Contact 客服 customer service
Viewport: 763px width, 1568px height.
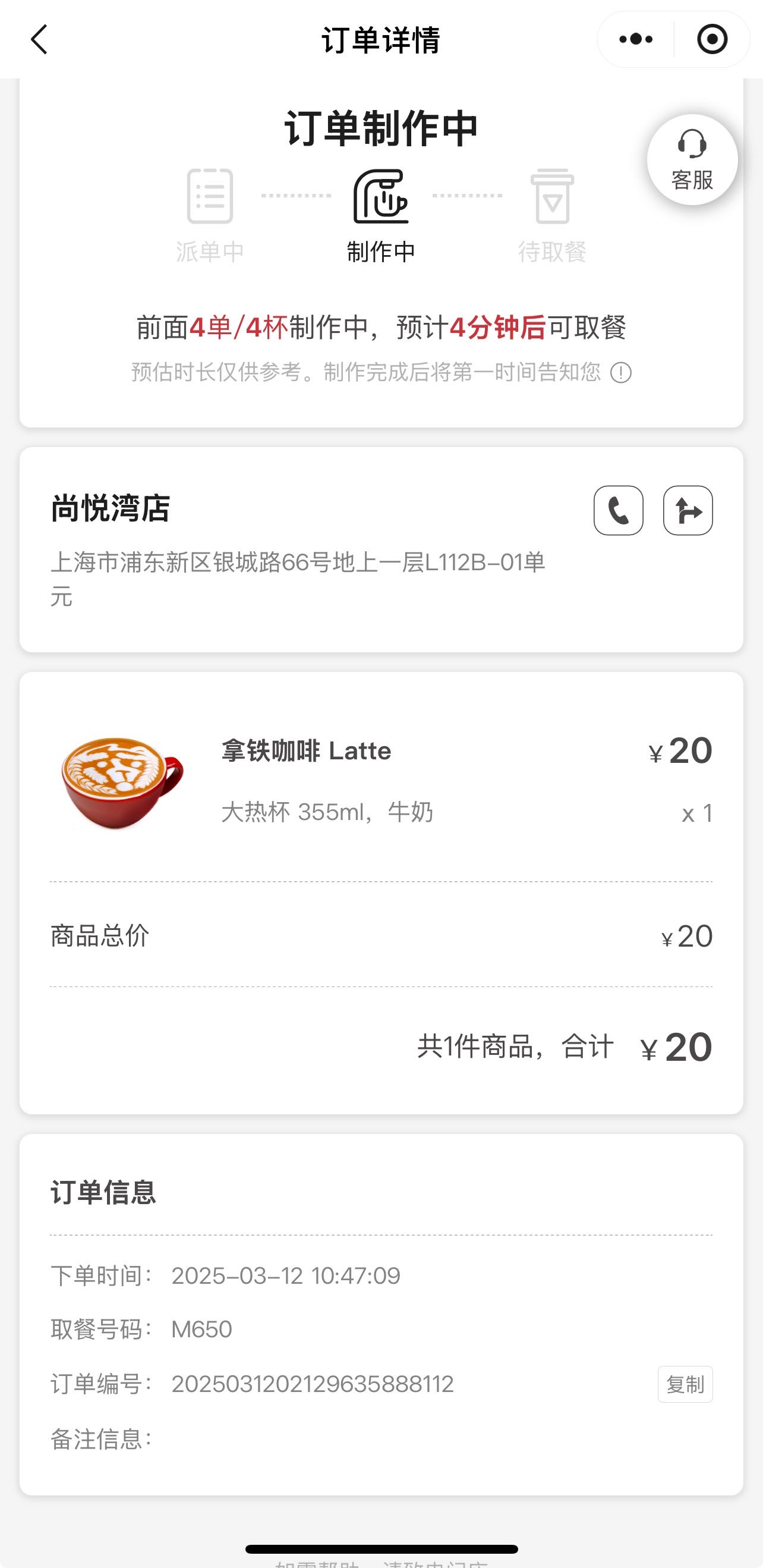692,159
